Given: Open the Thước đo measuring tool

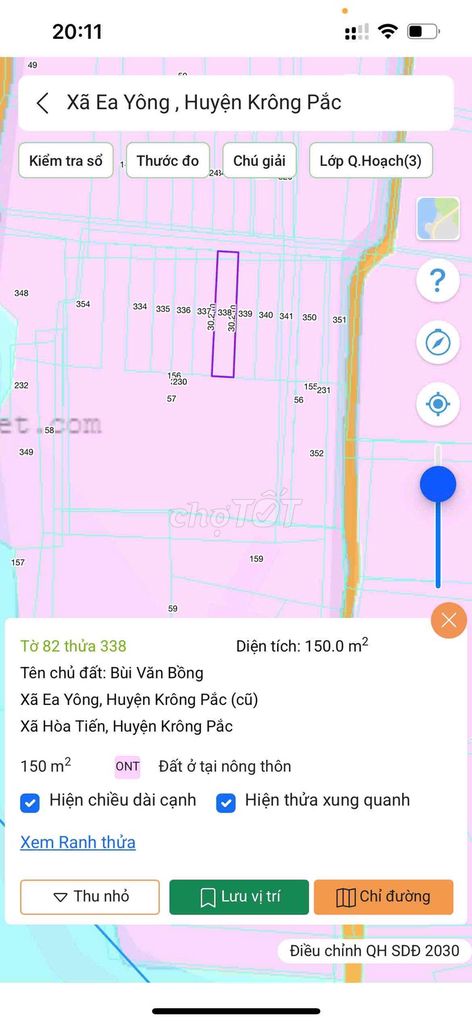Looking at the screenshot, I should [168, 161].
